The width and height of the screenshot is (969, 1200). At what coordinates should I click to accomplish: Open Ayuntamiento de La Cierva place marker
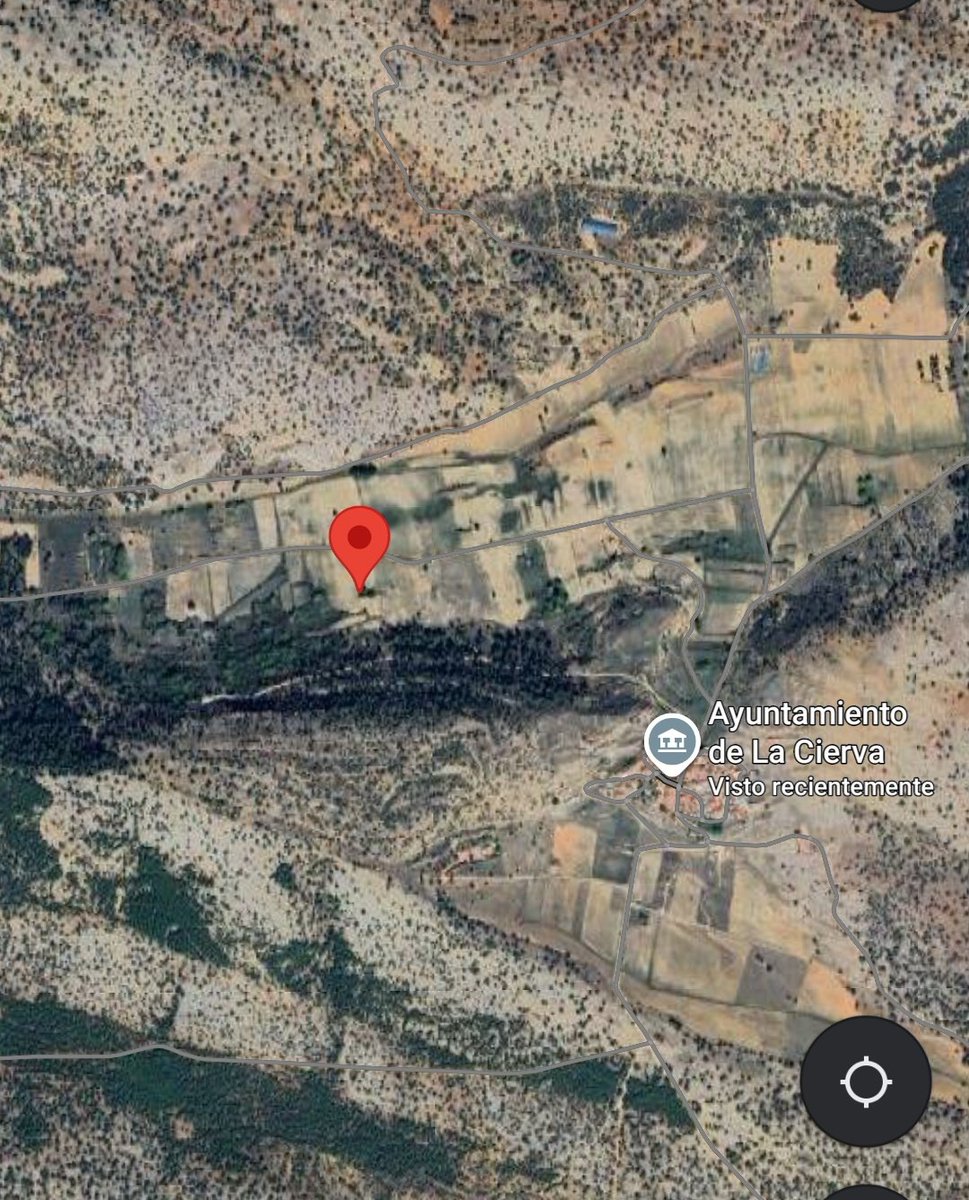coord(672,743)
